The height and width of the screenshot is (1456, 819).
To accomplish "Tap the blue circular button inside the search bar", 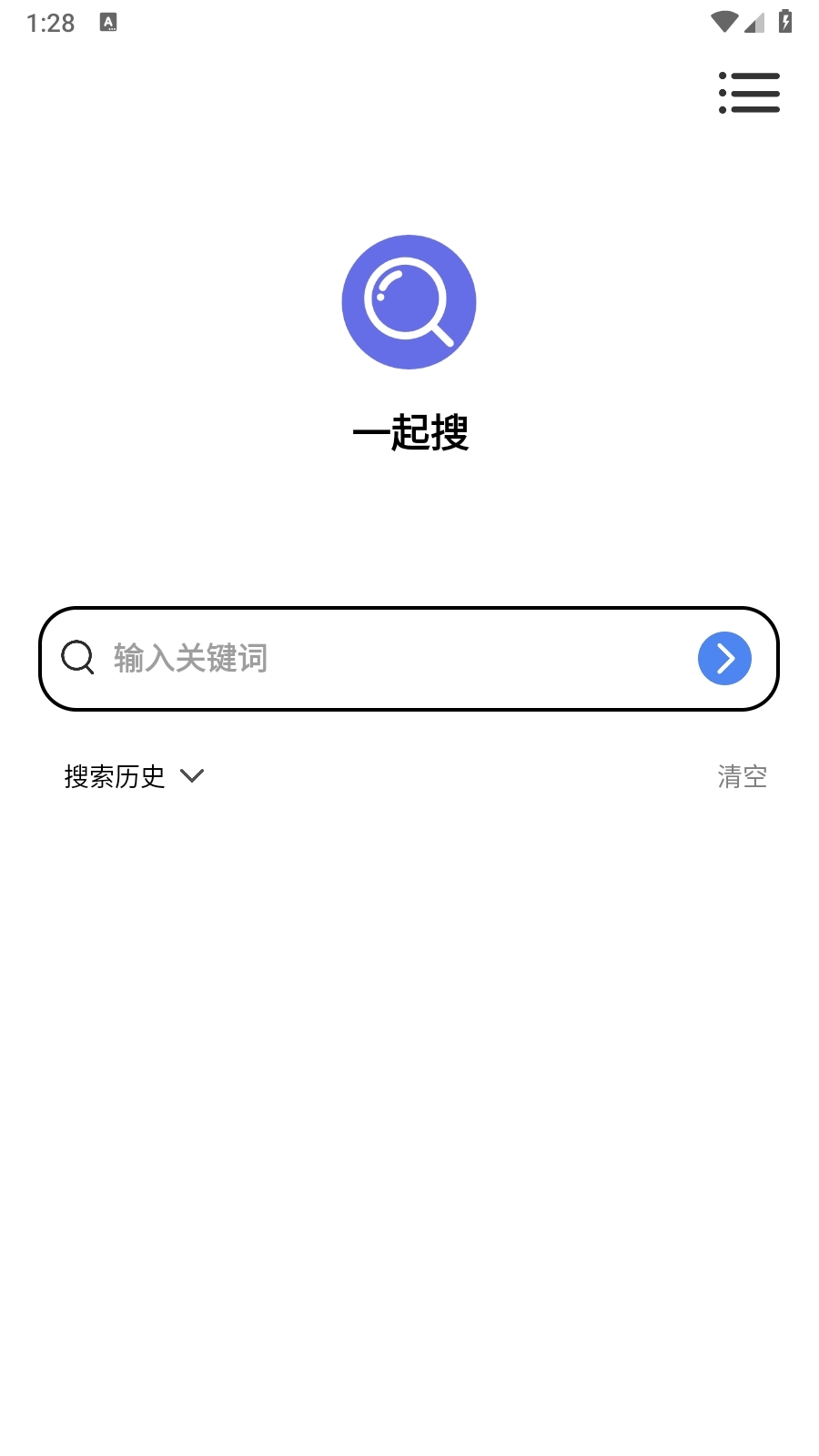I will (723, 658).
